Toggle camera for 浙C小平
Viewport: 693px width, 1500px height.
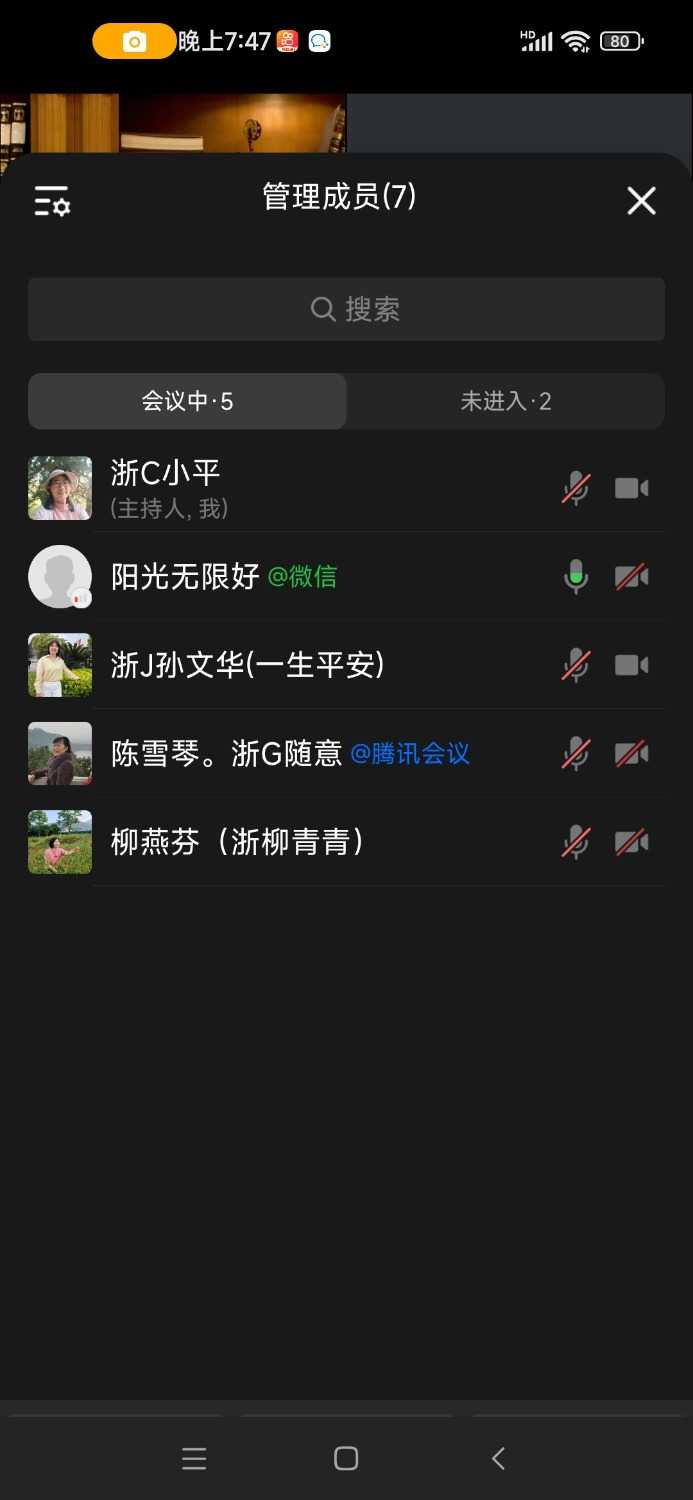[631, 488]
